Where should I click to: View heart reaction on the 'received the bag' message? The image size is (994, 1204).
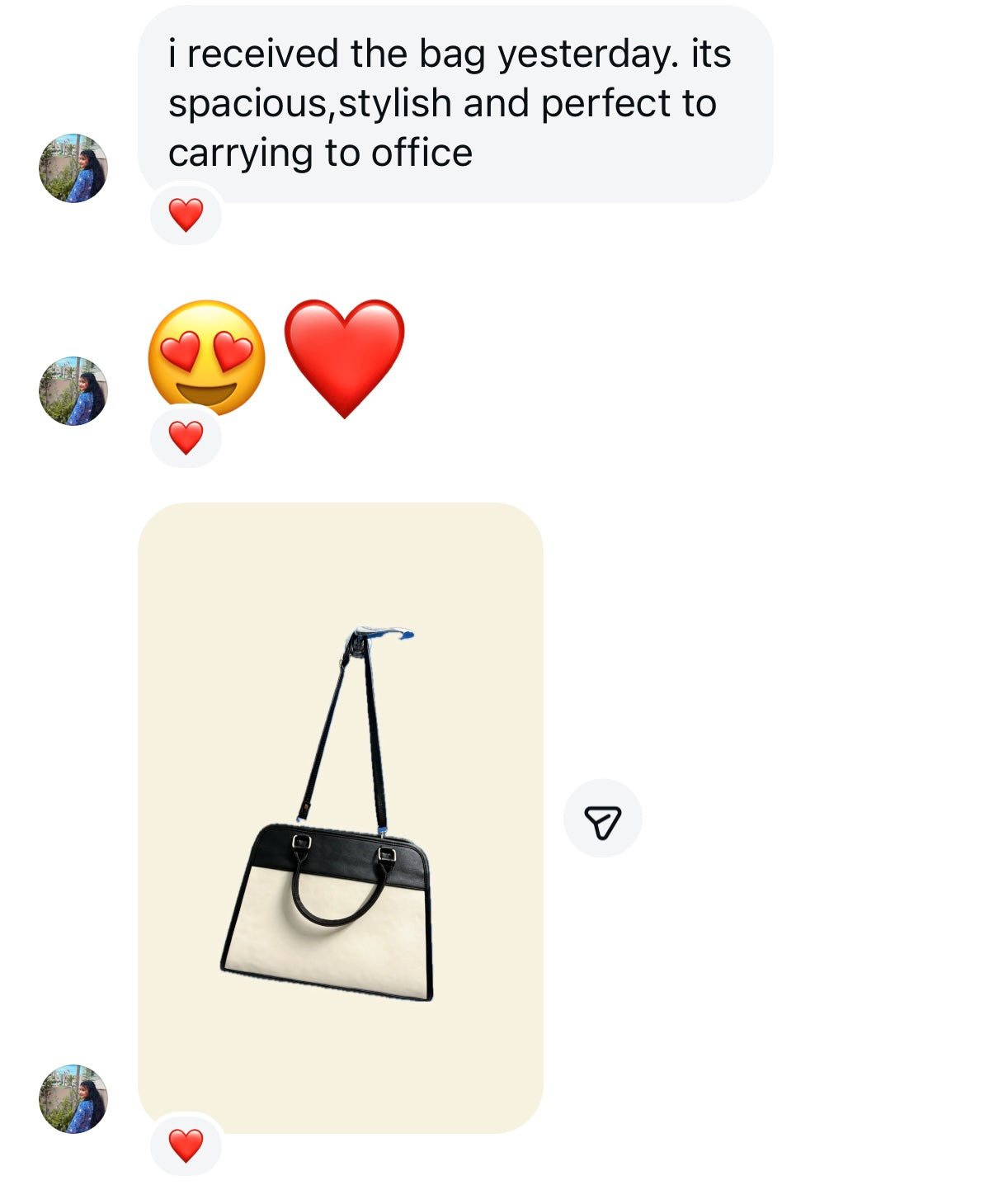pyautogui.click(x=186, y=215)
